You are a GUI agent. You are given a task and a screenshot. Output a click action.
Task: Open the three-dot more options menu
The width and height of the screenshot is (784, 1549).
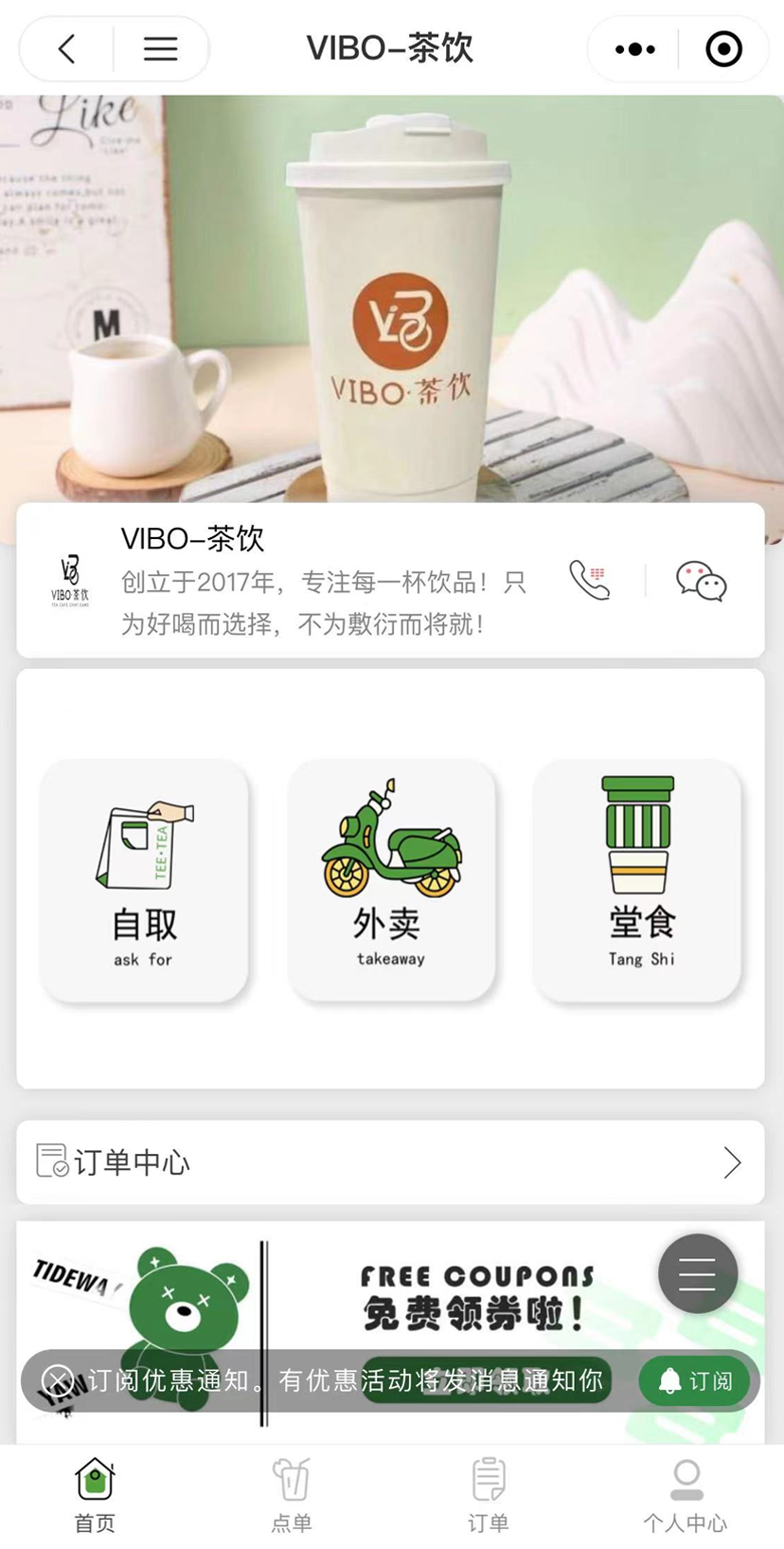tap(634, 49)
